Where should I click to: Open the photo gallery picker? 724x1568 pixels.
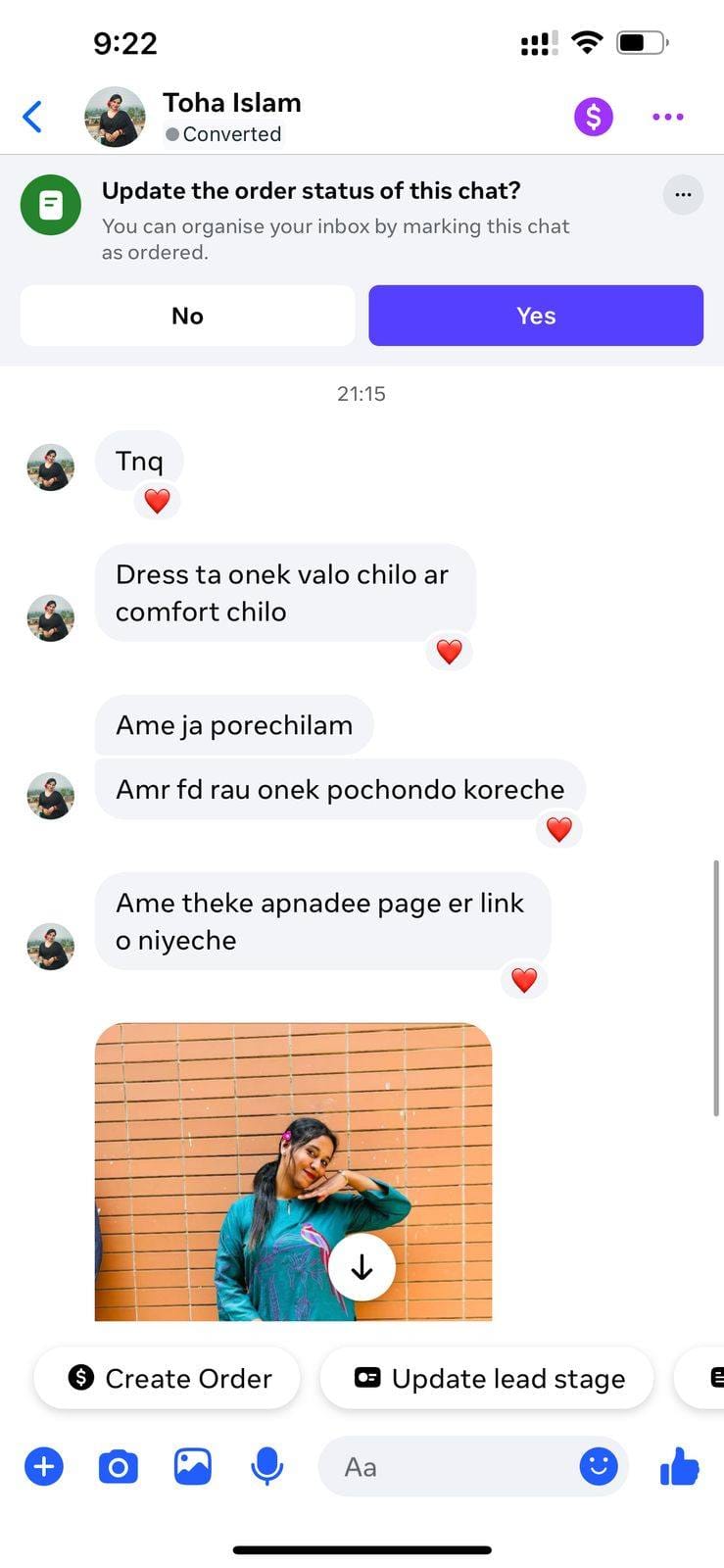193,1467
